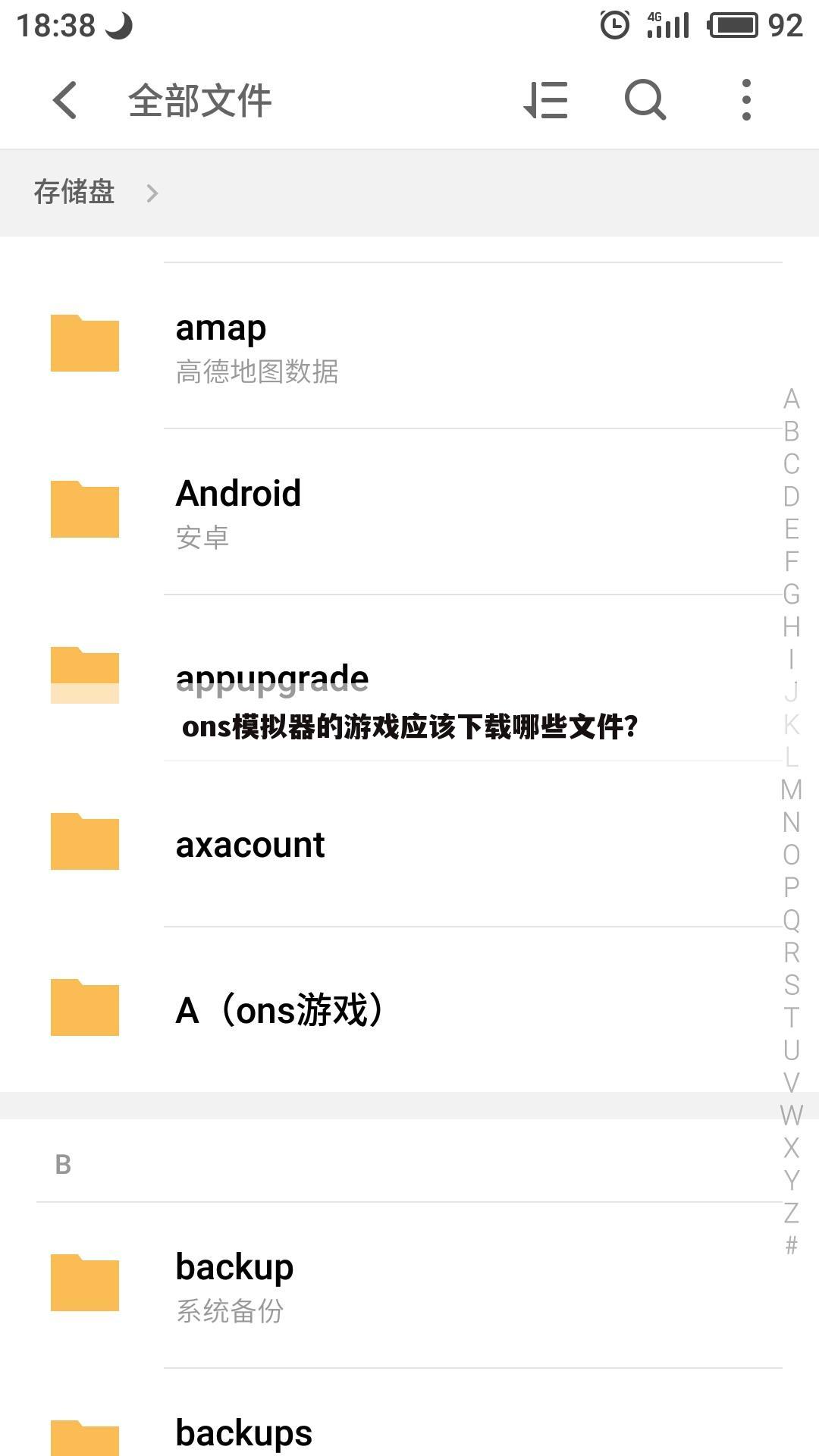Image resolution: width=819 pixels, height=1456 pixels.
Task: Search files with the magnifier icon
Action: [645, 100]
